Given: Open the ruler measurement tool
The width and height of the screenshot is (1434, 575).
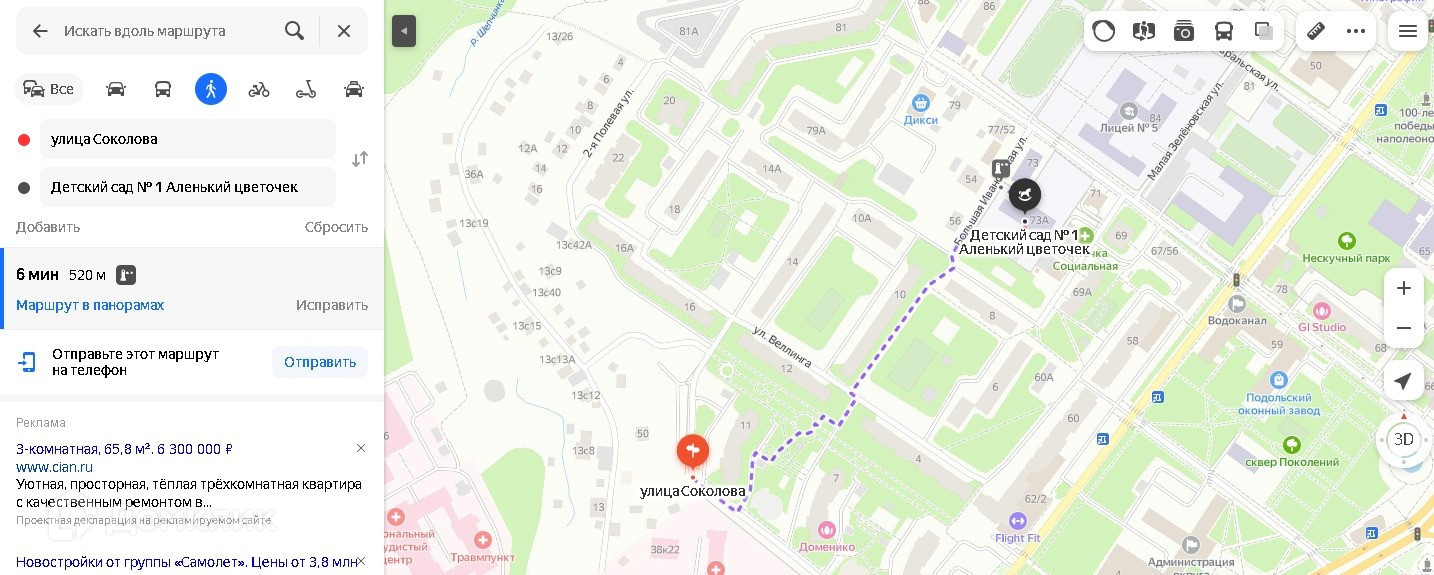Looking at the screenshot, I should coord(1316,31).
